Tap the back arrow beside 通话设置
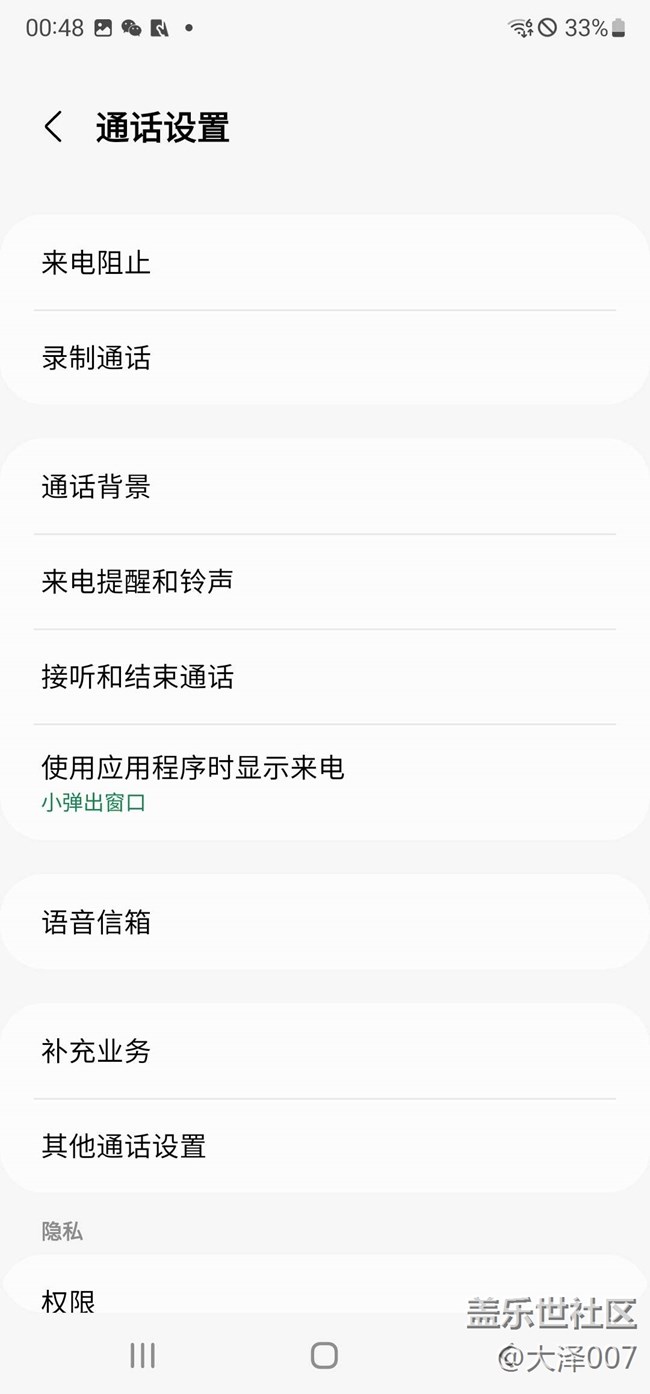Image resolution: width=650 pixels, height=1394 pixels. pyautogui.click(x=54, y=128)
